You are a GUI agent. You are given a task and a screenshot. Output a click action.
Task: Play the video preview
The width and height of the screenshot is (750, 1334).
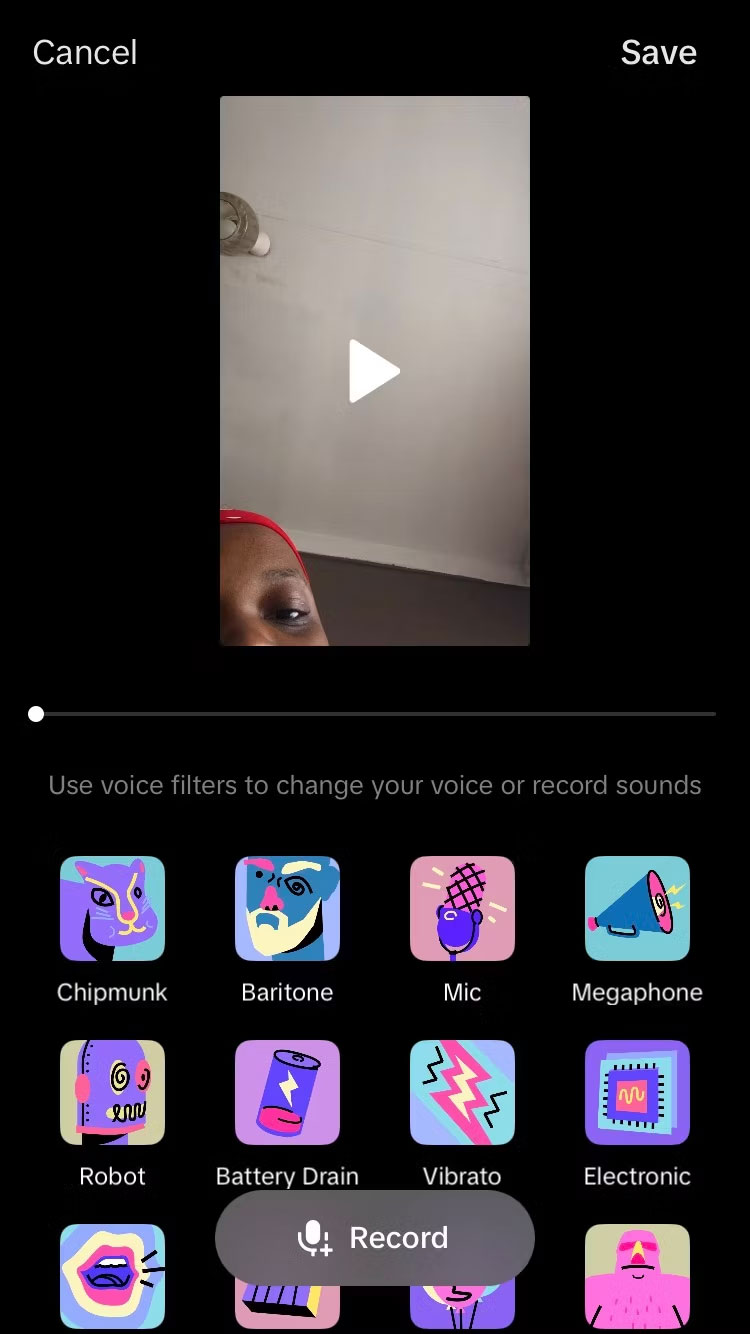coord(374,371)
